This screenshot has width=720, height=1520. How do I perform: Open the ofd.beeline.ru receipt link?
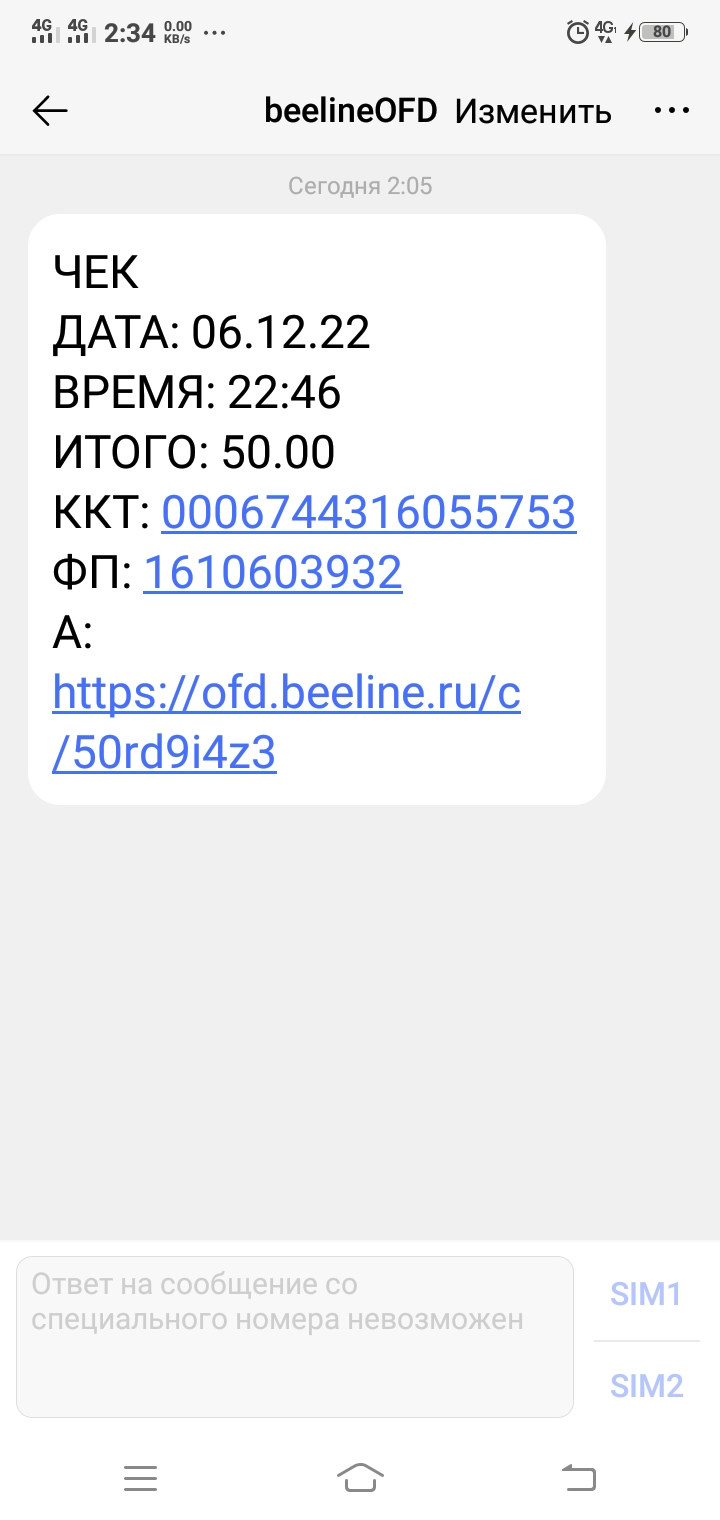[287, 724]
